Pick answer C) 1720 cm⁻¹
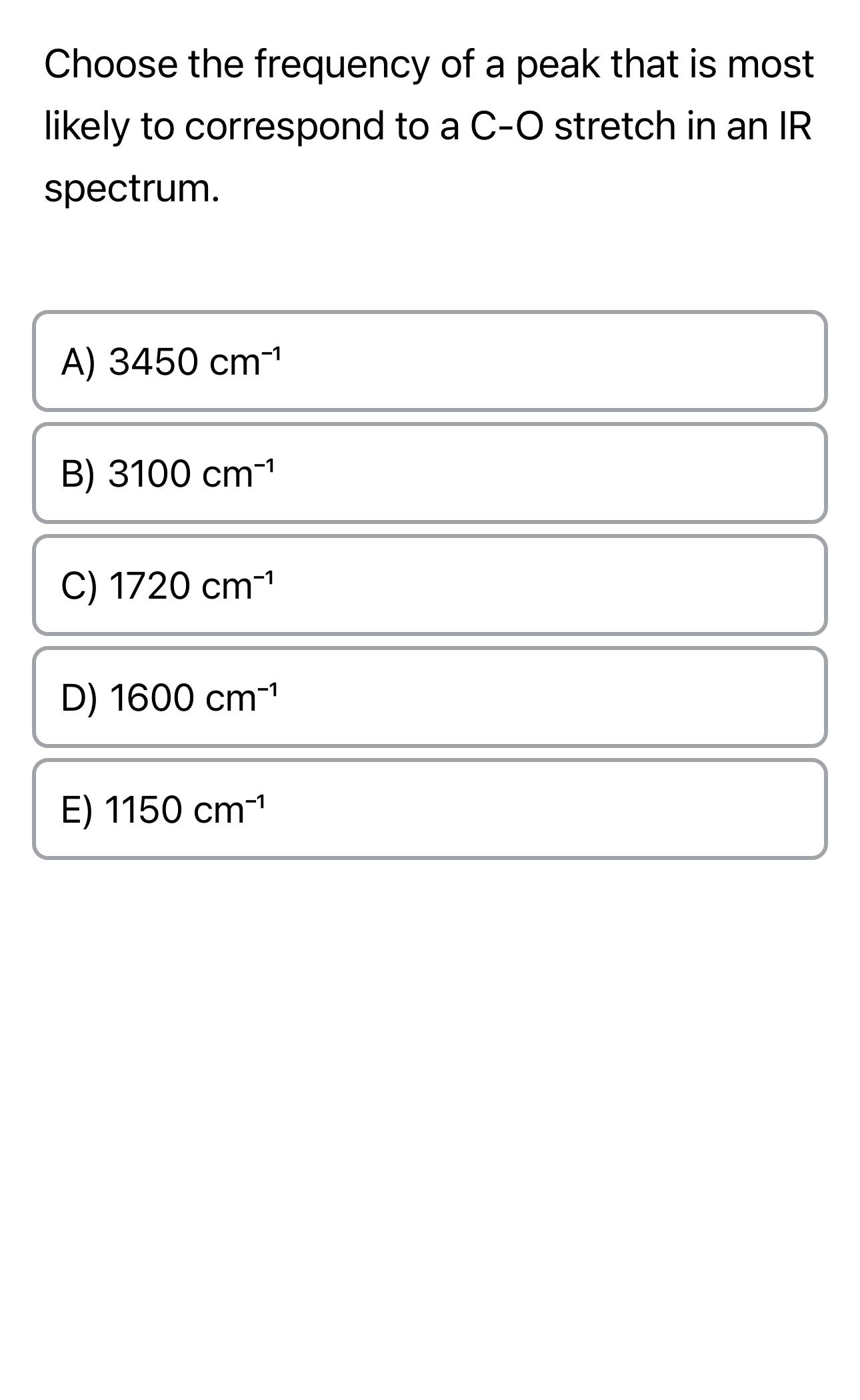This screenshot has height=1400, width=860. [x=430, y=585]
